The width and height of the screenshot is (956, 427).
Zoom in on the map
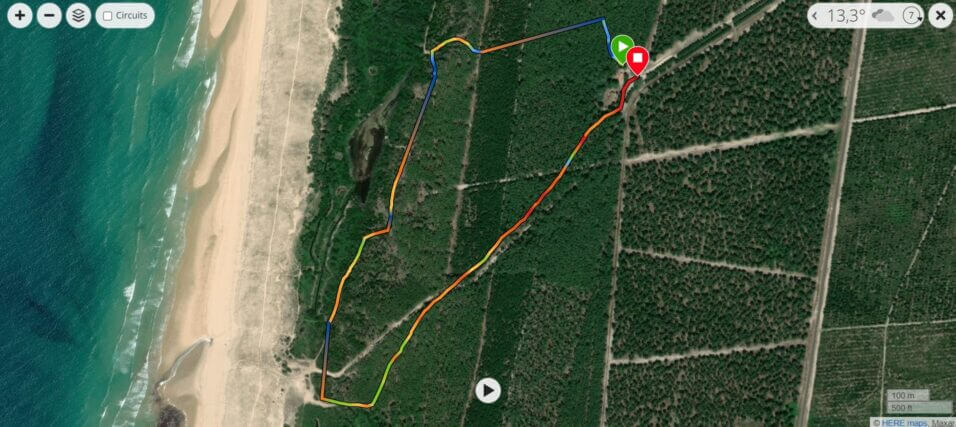(x=20, y=16)
